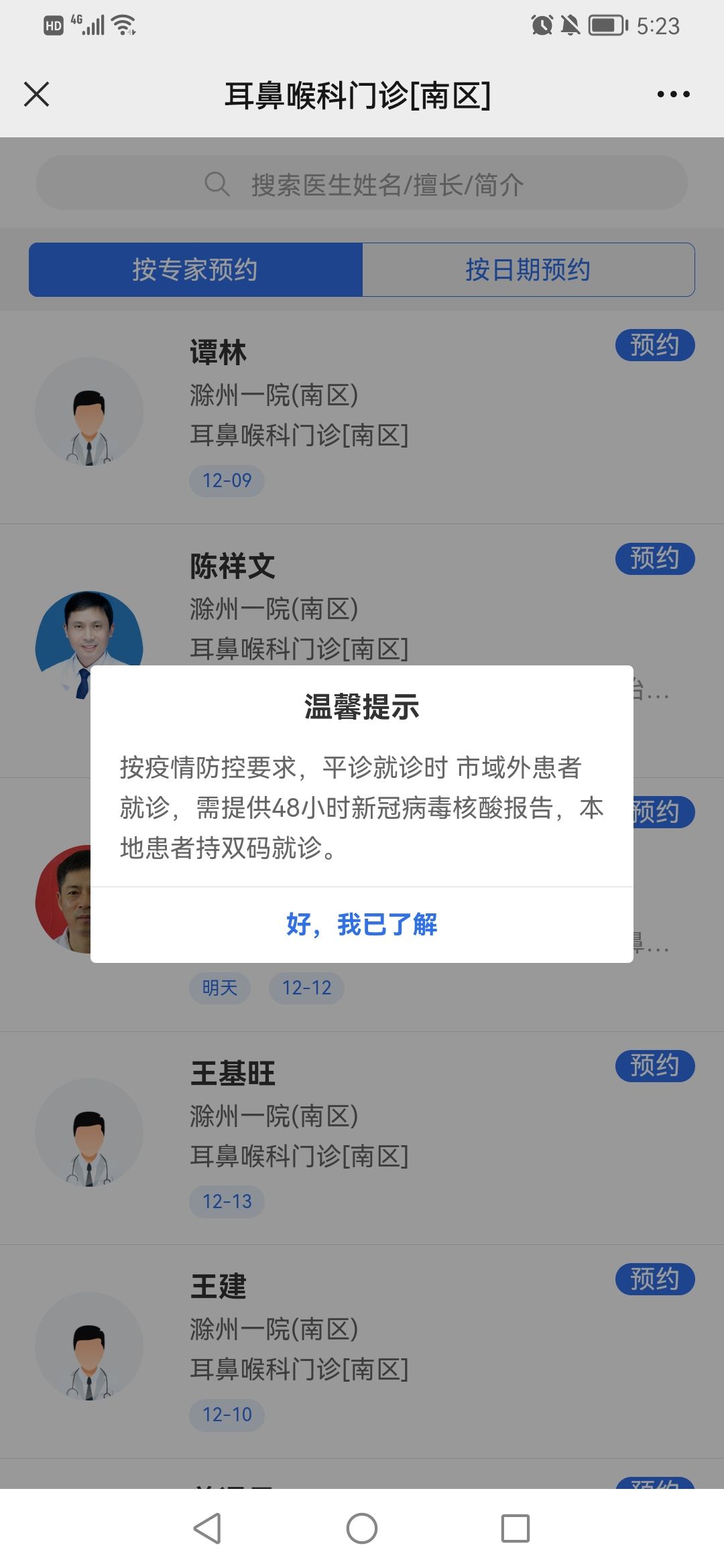The width and height of the screenshot is (724, 1568).
Task: Open the three-dot overflow menu
Action: (673, 94)
